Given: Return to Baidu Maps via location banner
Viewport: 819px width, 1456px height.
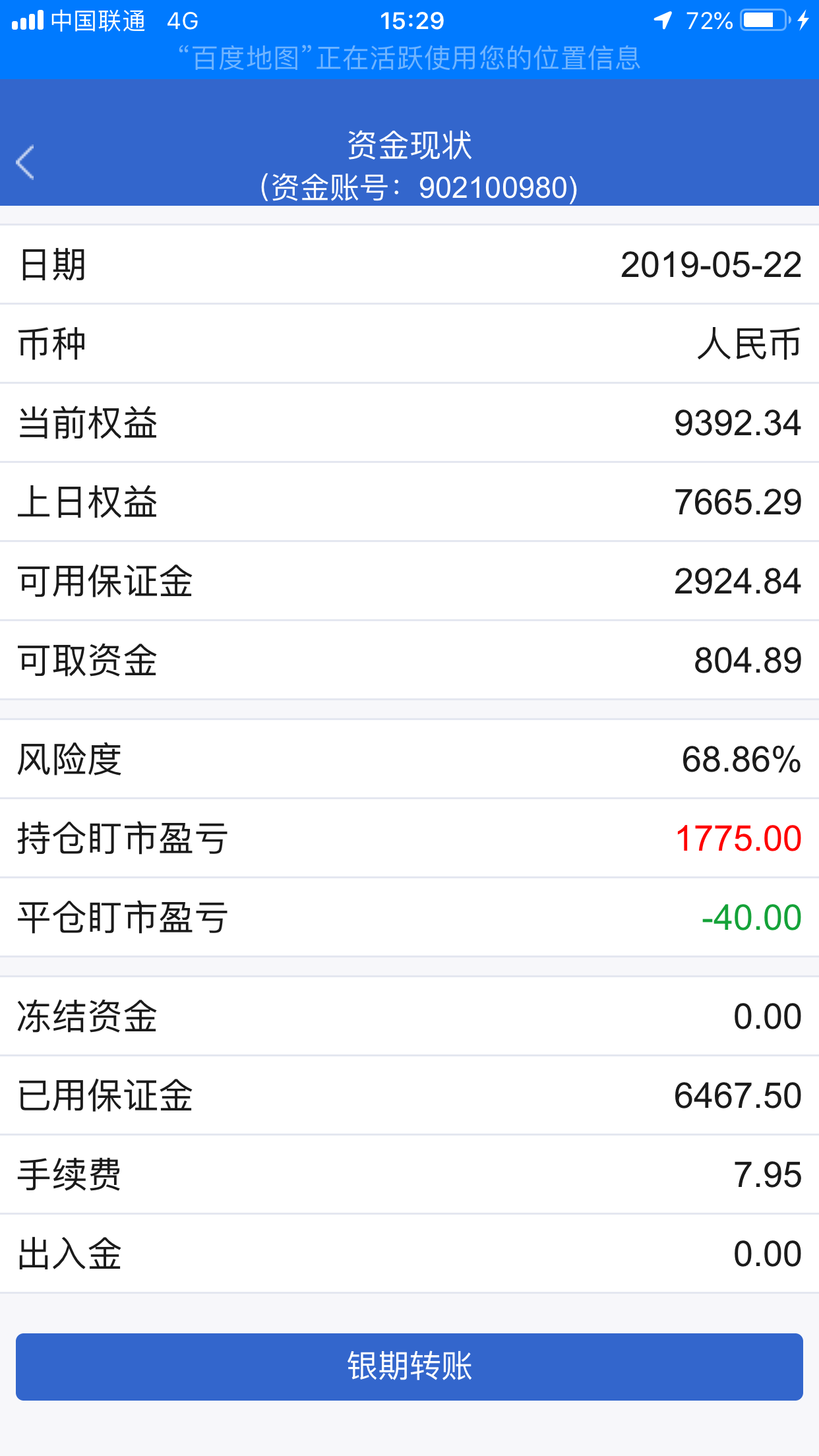Looking at the screenshot, I should [409, 58].
